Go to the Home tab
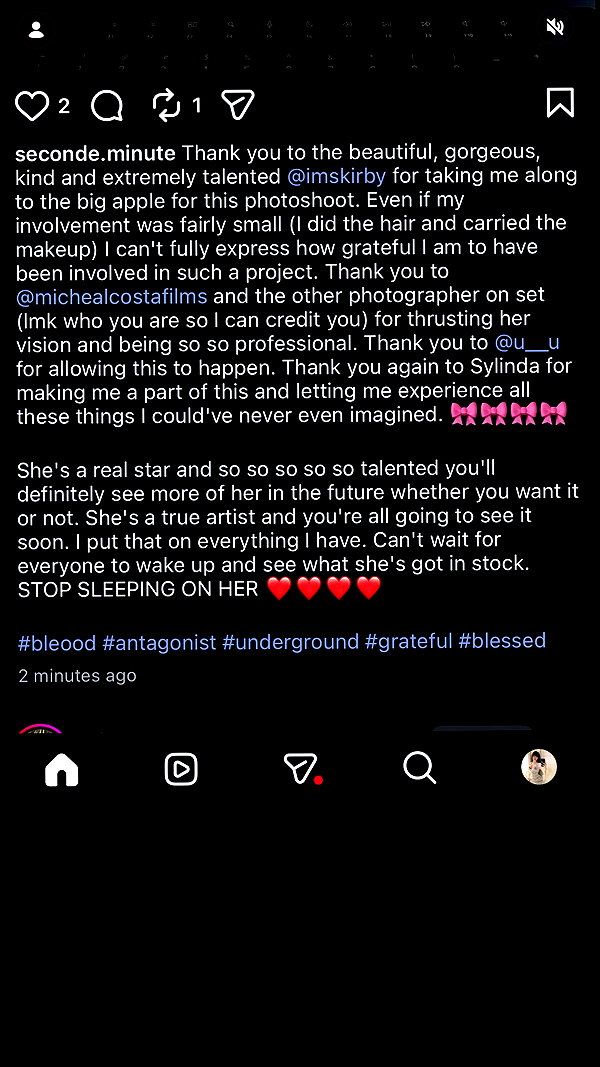The image size is (600, 1067). click(62, 770)
